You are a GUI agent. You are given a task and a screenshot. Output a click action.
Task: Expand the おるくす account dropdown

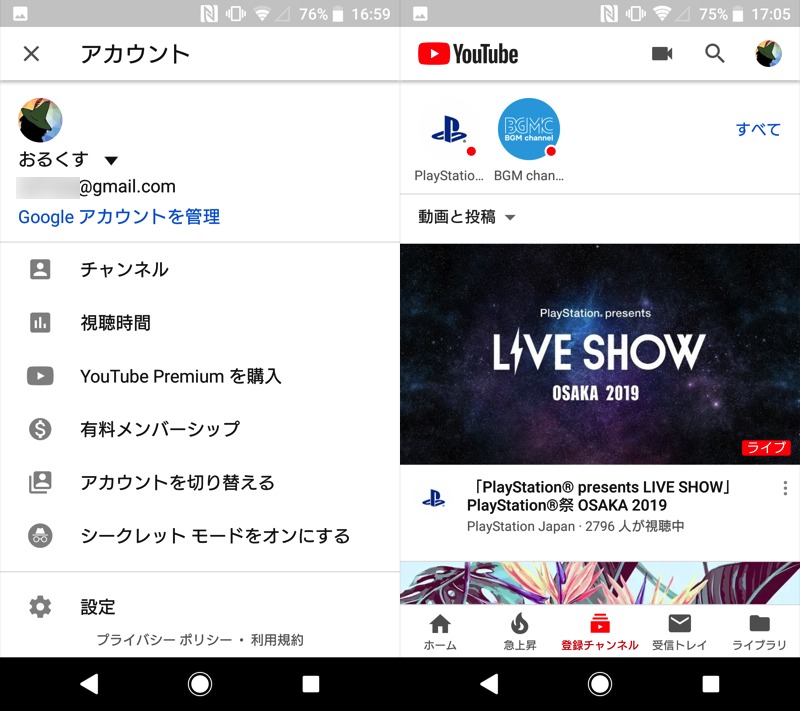point(111,160)
